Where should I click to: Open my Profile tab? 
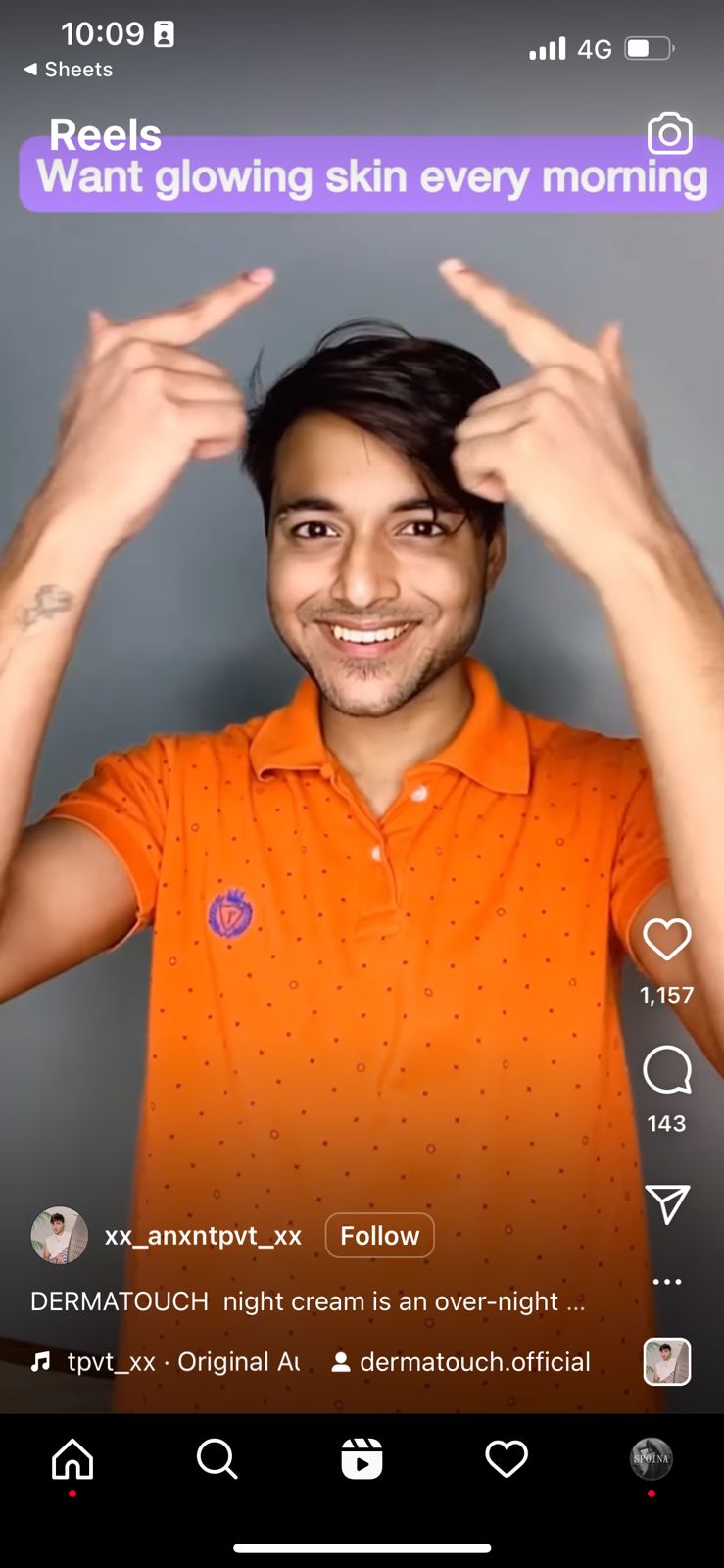(651, 1459)
